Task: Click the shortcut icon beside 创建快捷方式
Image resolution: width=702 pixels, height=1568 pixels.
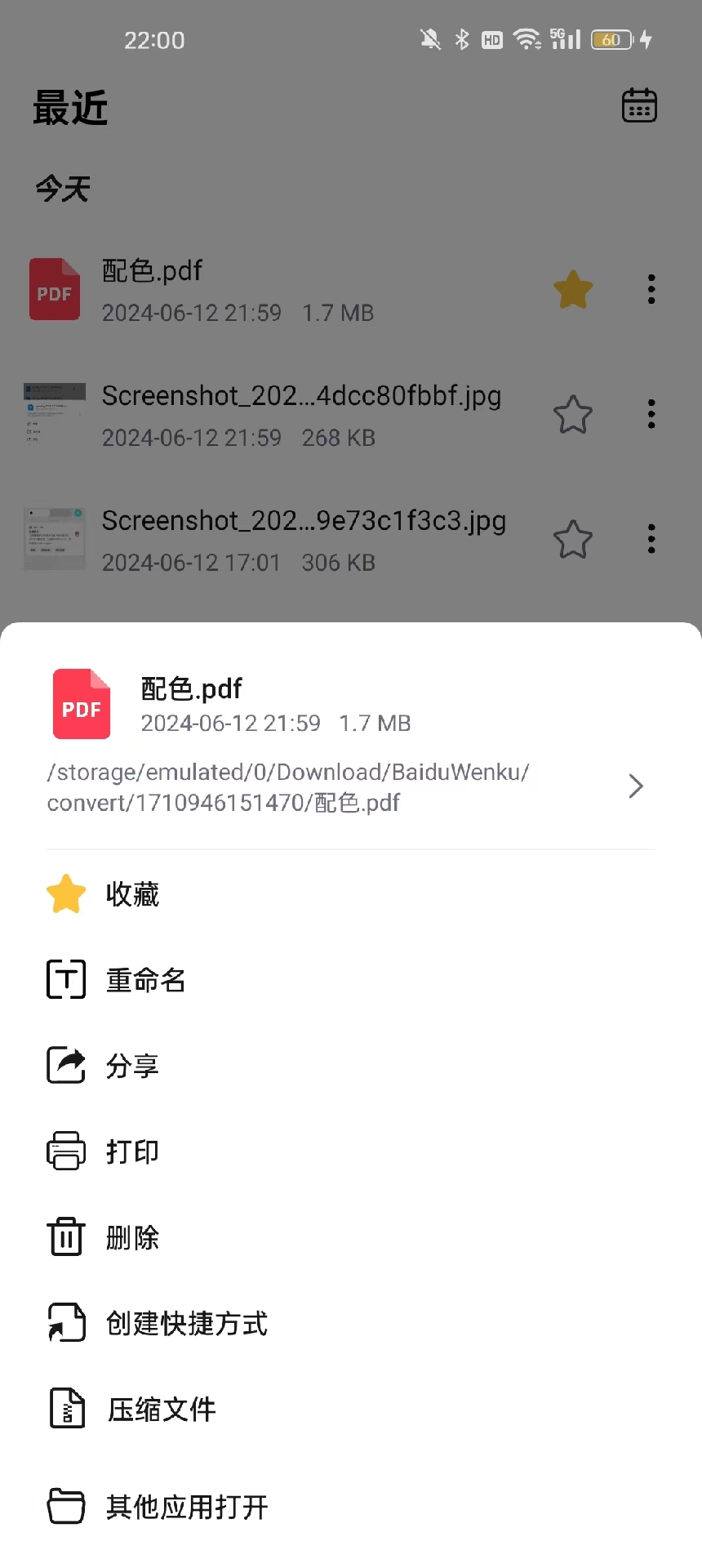Action: 65,1323
